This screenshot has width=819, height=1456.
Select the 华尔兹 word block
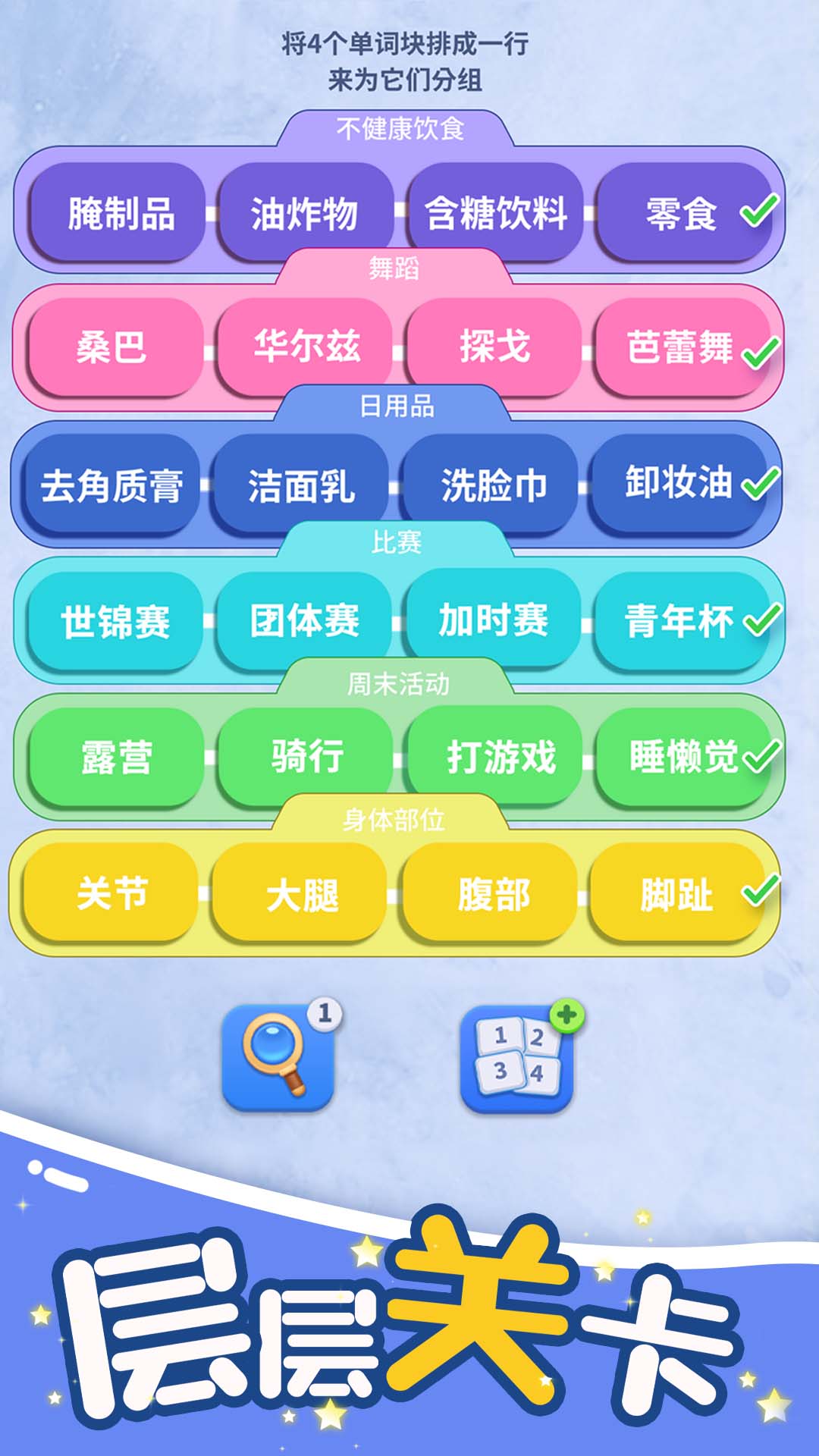pyautogui.click(x=303, y=350)
